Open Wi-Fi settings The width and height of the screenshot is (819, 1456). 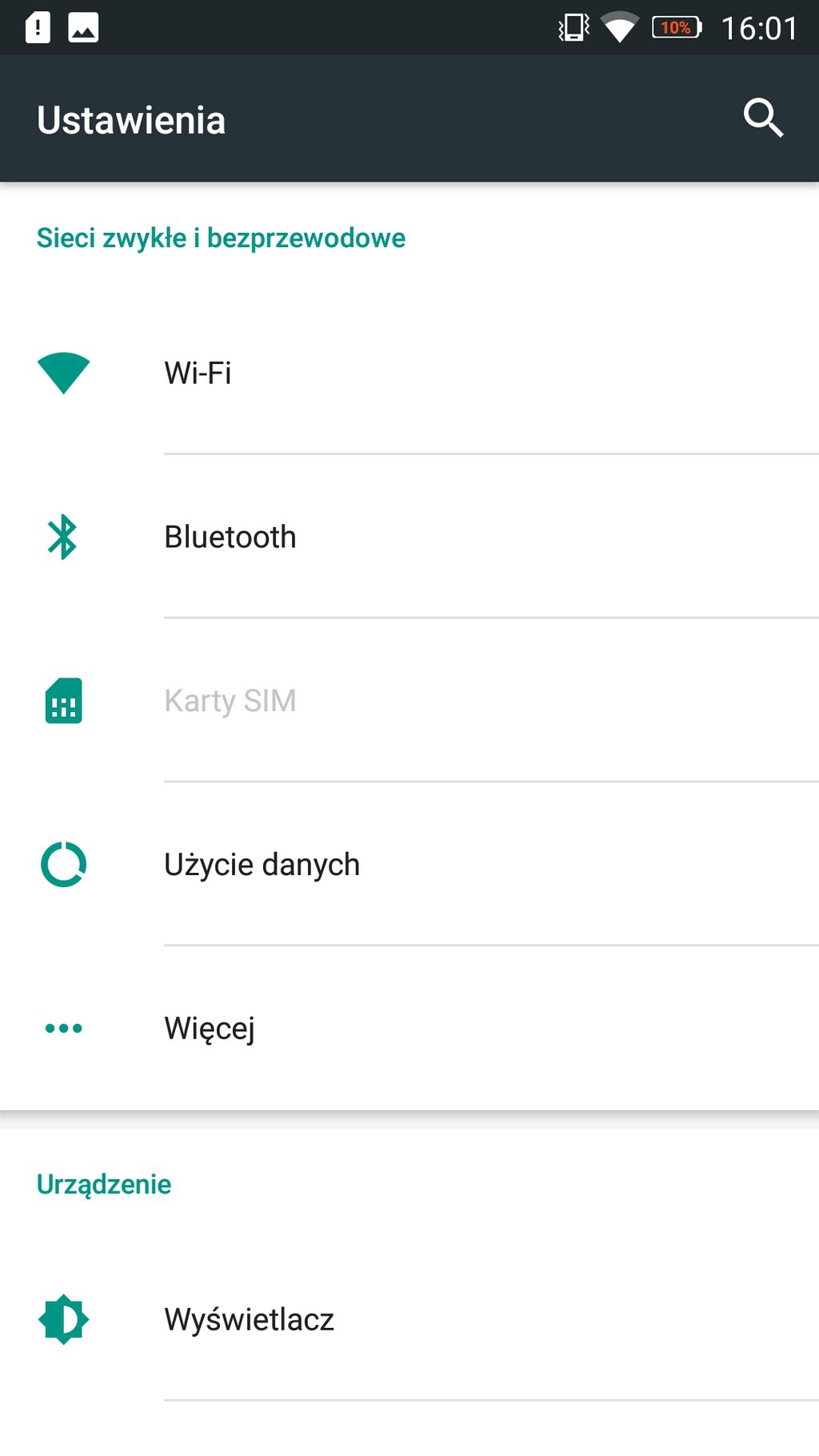point(409,373)
